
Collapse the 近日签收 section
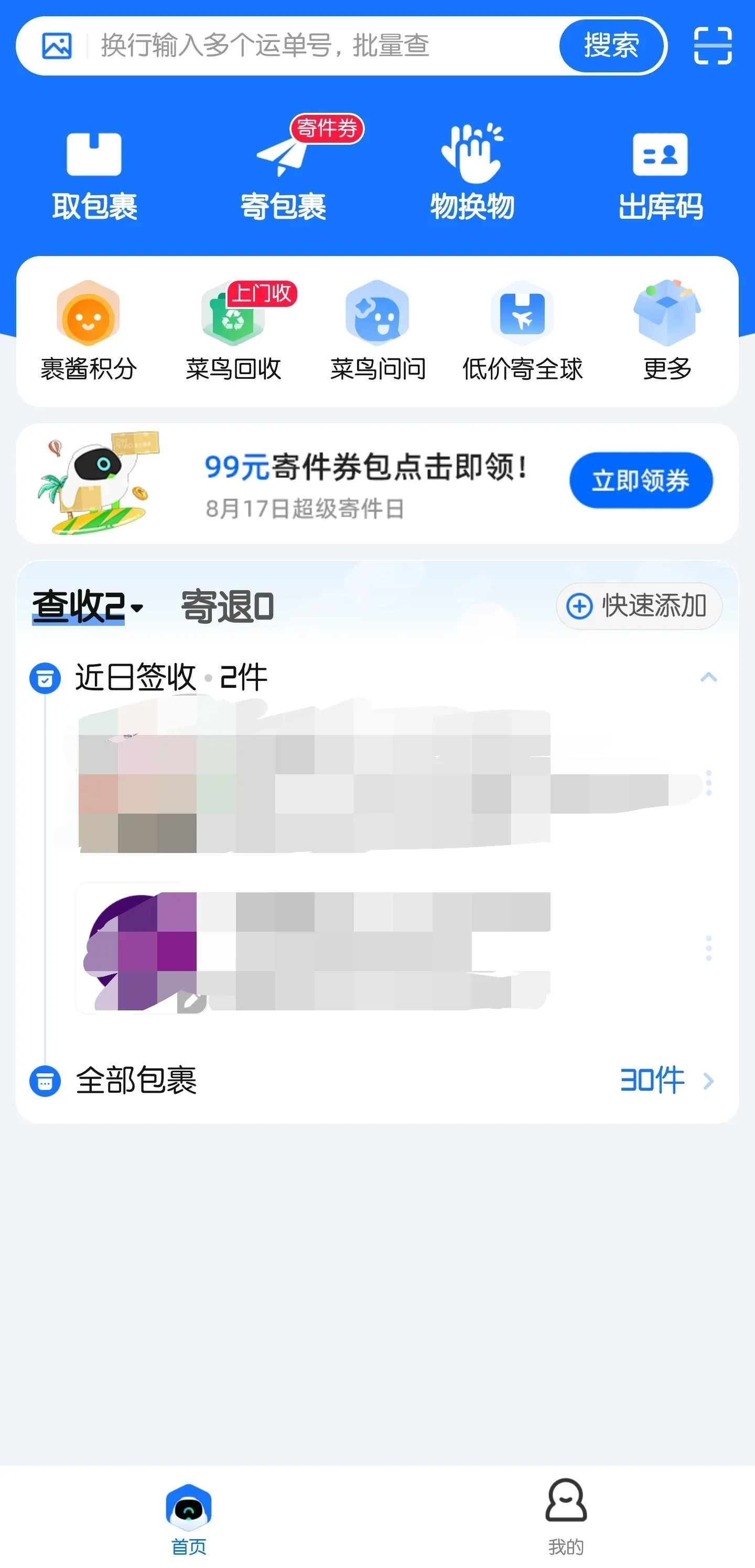click(709, 677)
